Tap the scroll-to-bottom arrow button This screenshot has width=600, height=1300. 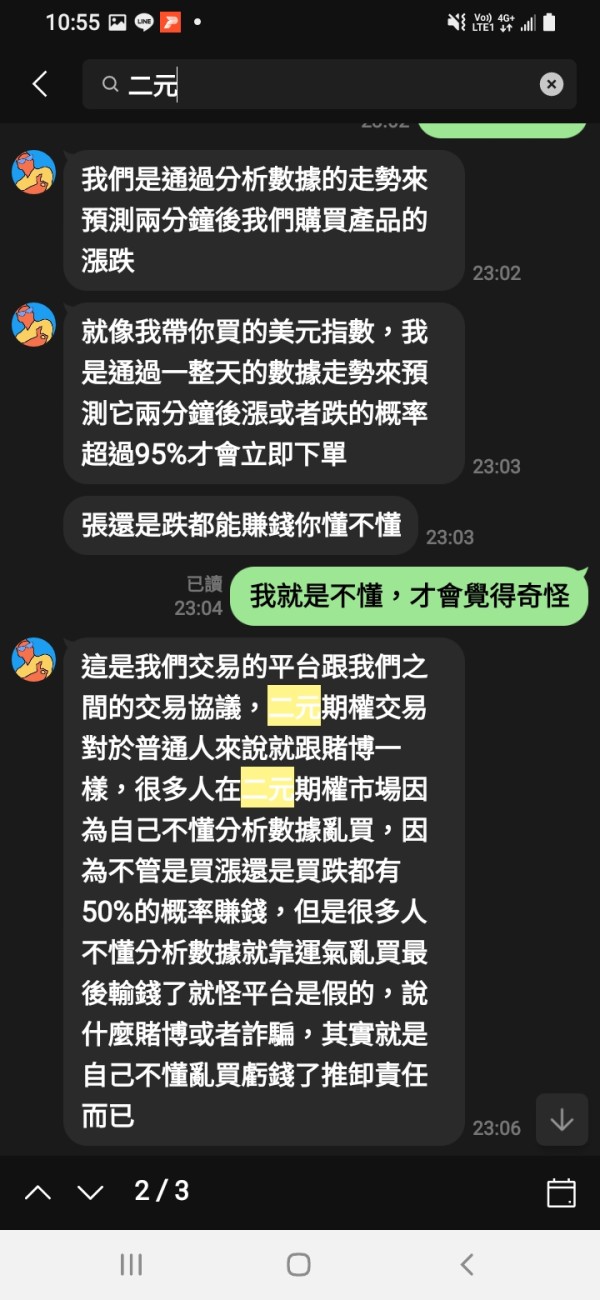[562, 1119]
